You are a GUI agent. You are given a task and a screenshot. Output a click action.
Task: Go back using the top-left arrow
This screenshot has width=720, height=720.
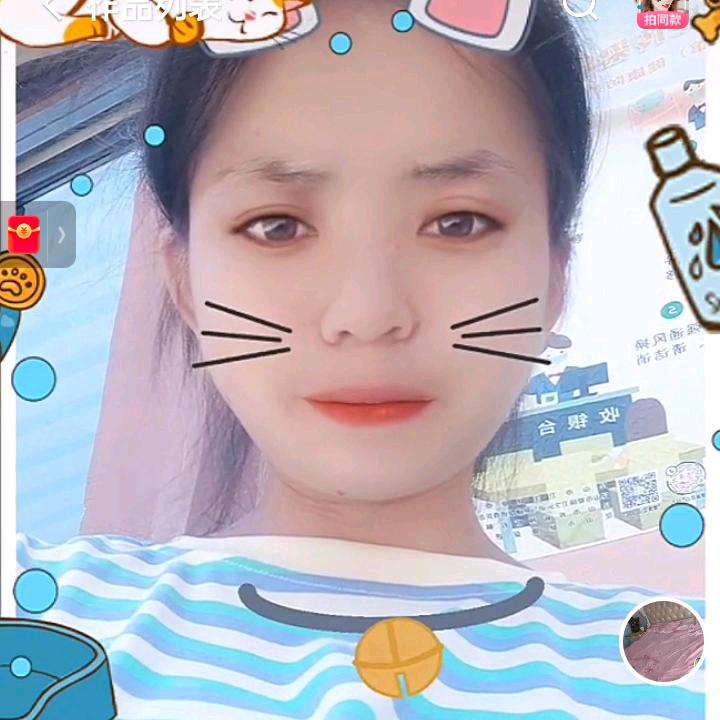[x=52, y=8]
